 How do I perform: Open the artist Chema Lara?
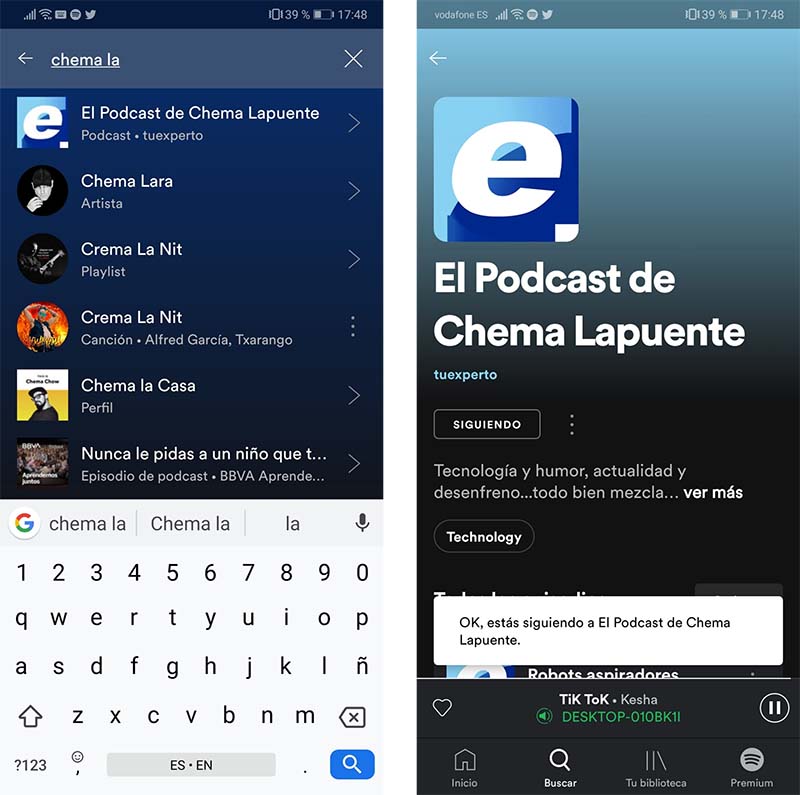pos(190,191)
